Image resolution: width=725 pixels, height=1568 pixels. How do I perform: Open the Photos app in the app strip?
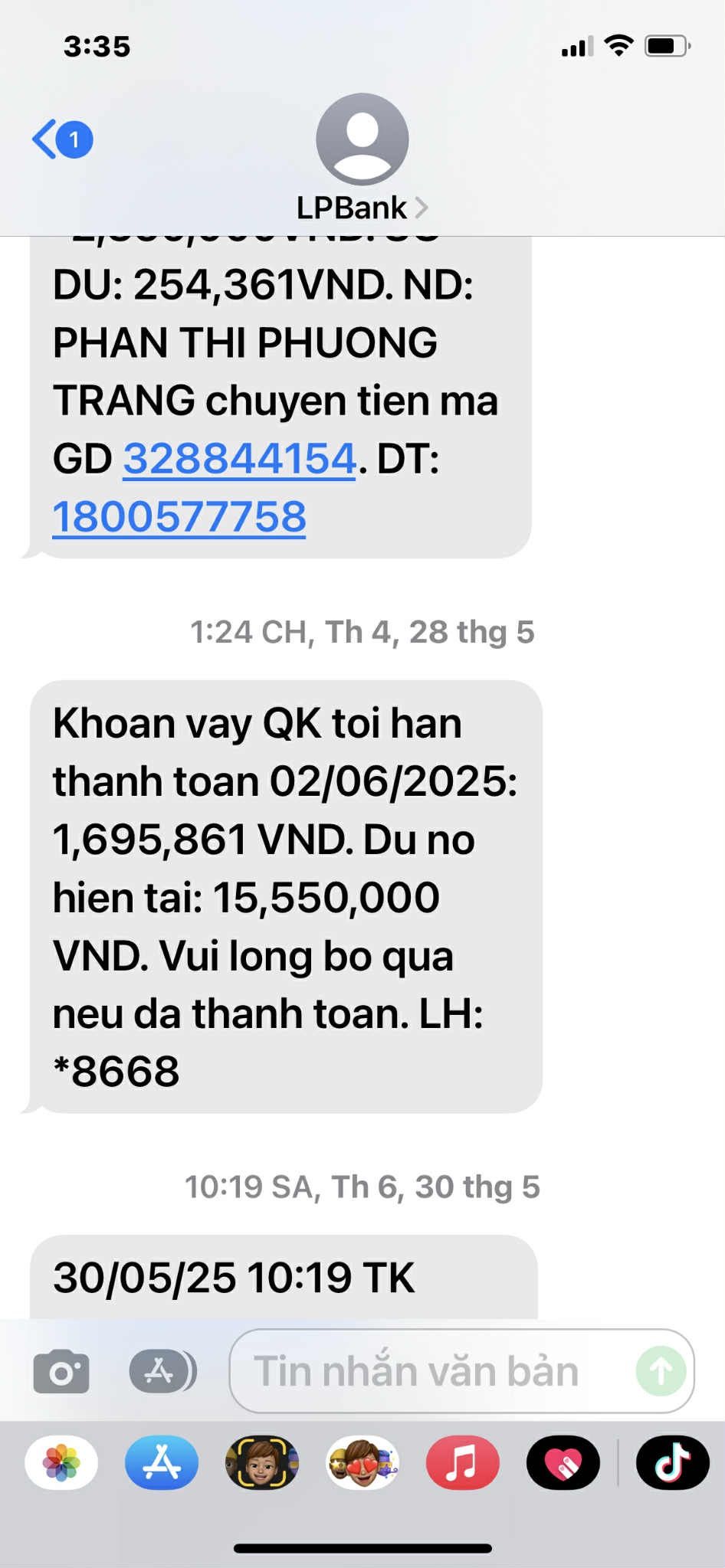[x=61, y=1462]
